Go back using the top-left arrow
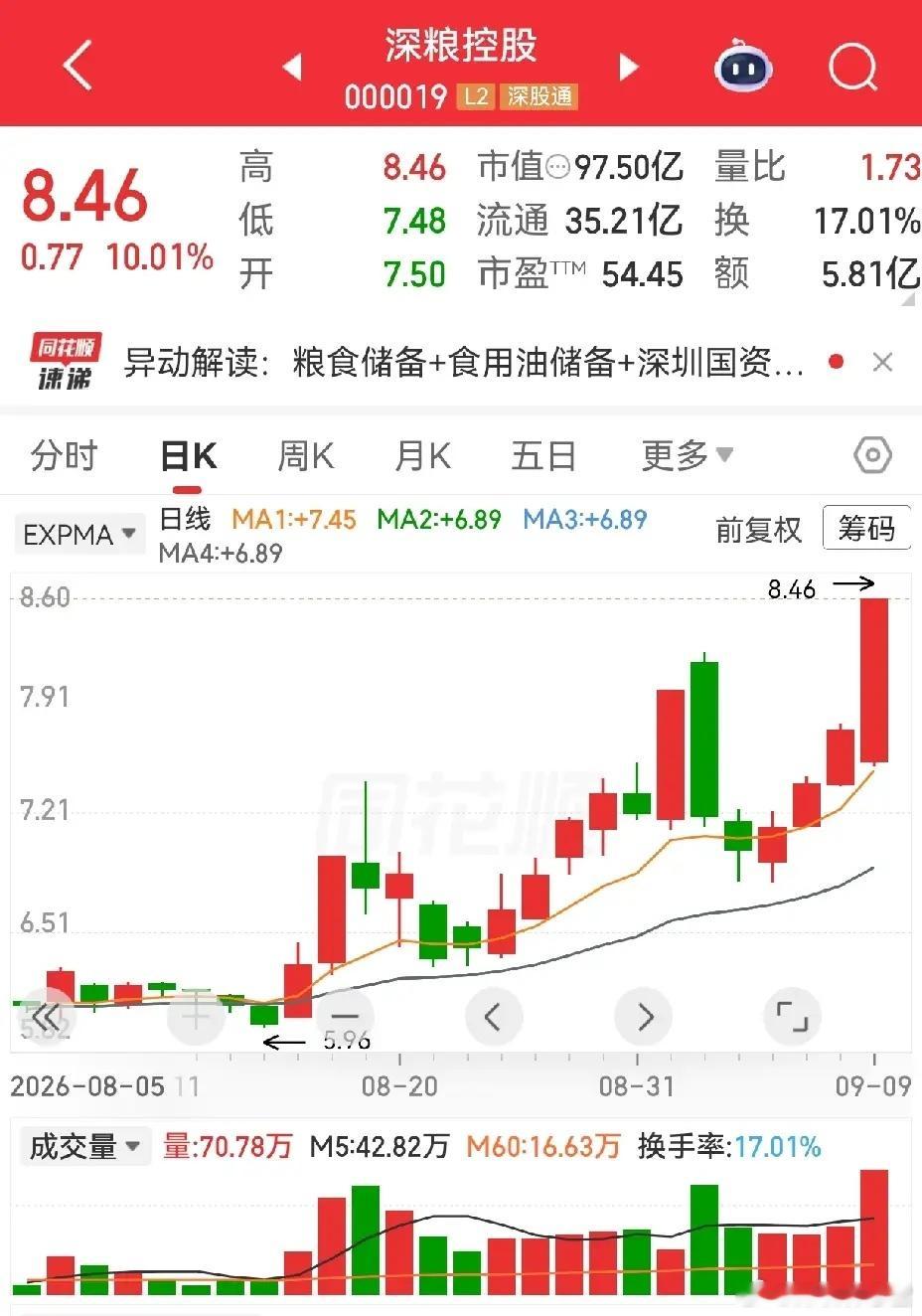Viewport: 922px width, 1316px height. point(77,67)
